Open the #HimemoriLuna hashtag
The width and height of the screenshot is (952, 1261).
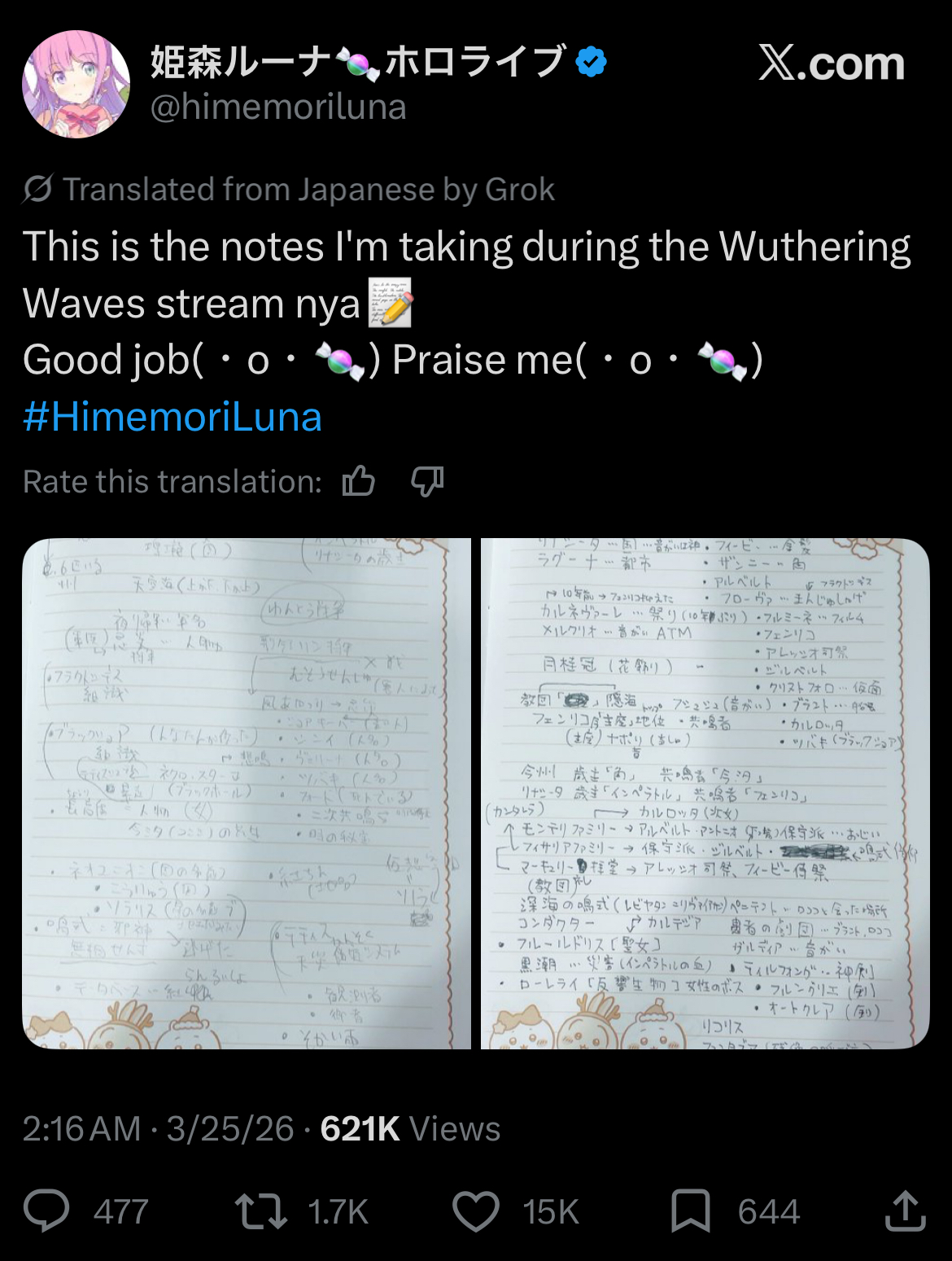coord(172,417)
